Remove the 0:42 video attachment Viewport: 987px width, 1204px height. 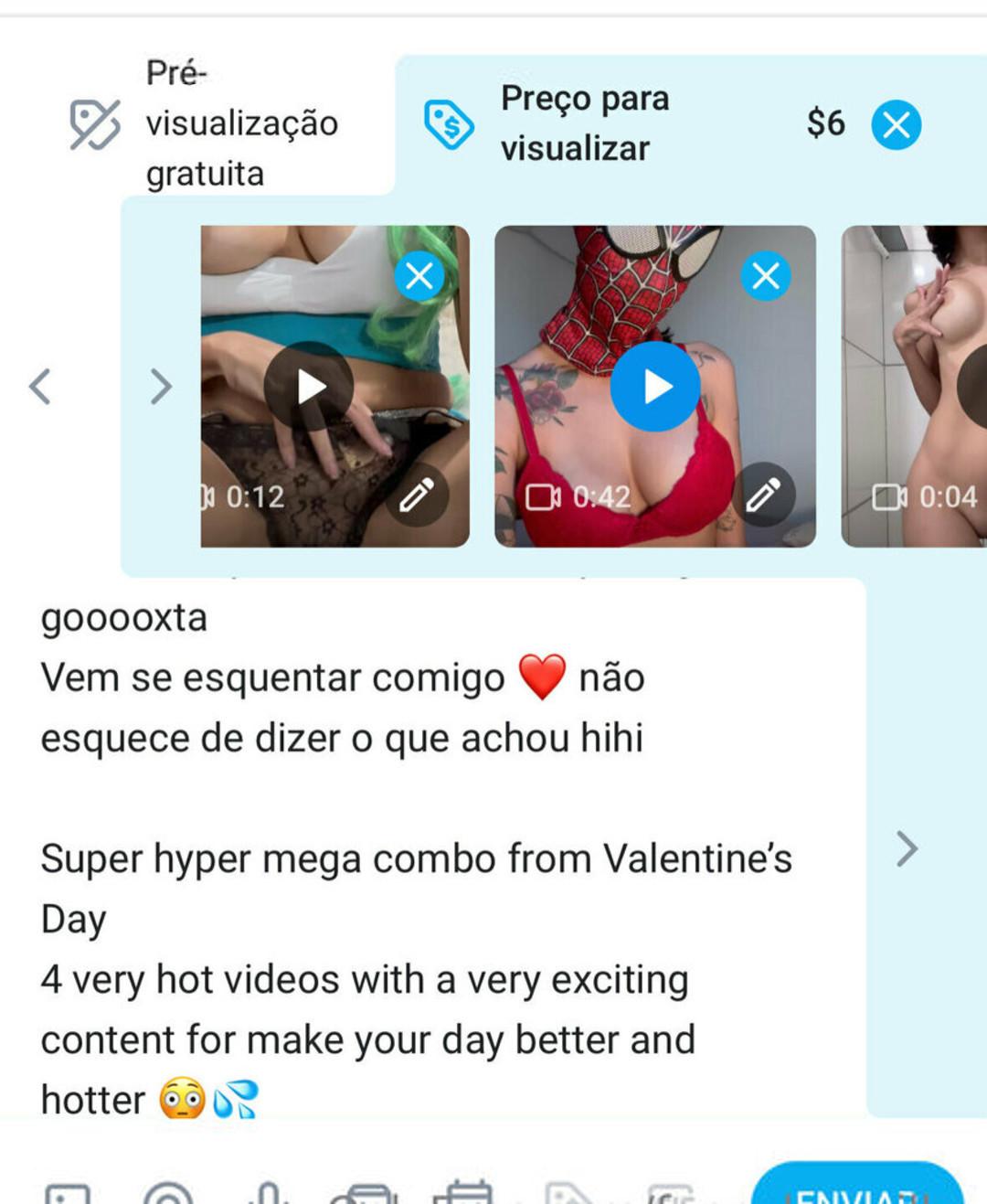click(x=766, y=275)
